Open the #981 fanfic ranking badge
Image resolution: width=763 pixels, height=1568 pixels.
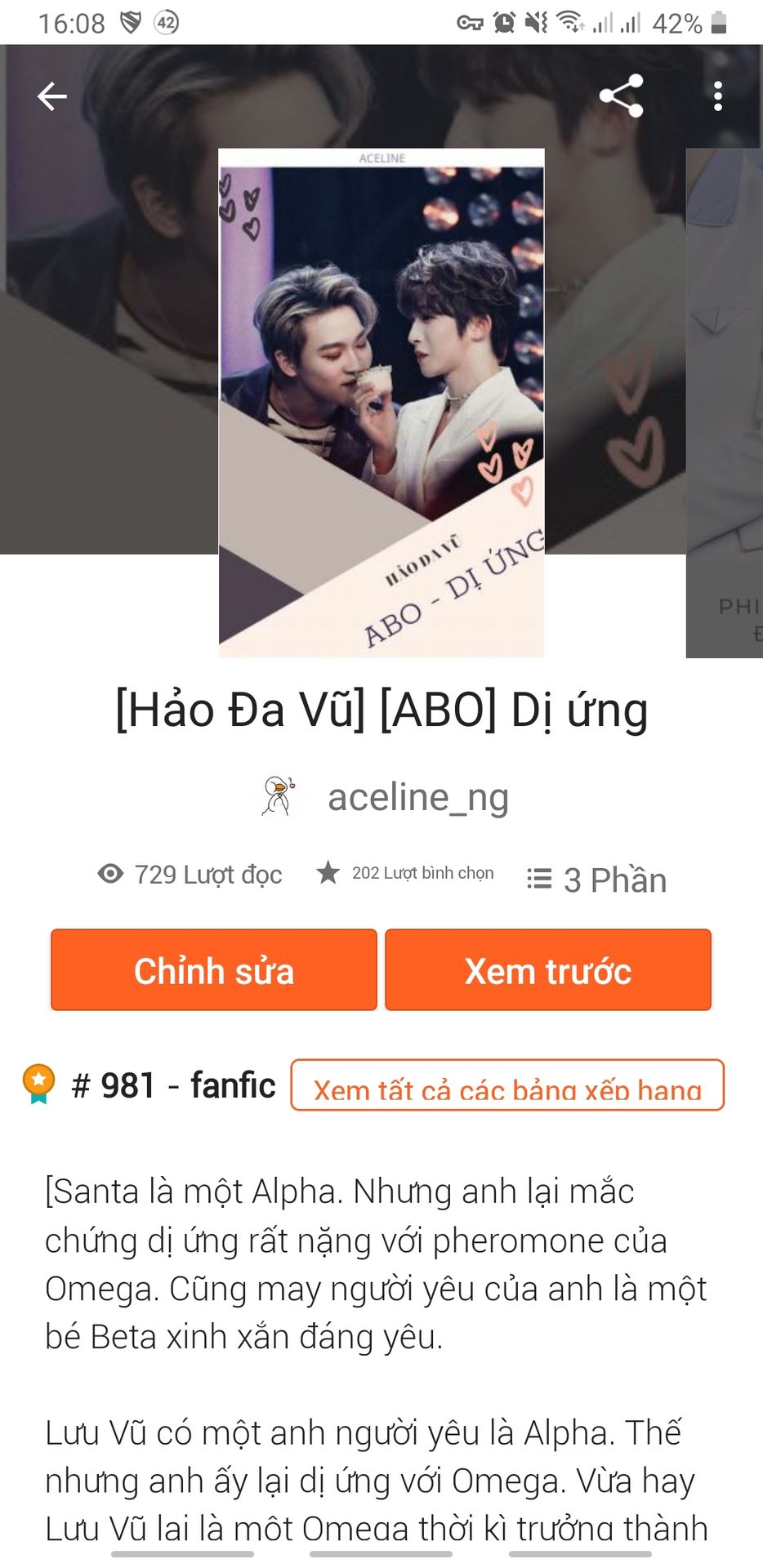point(151,1086)
